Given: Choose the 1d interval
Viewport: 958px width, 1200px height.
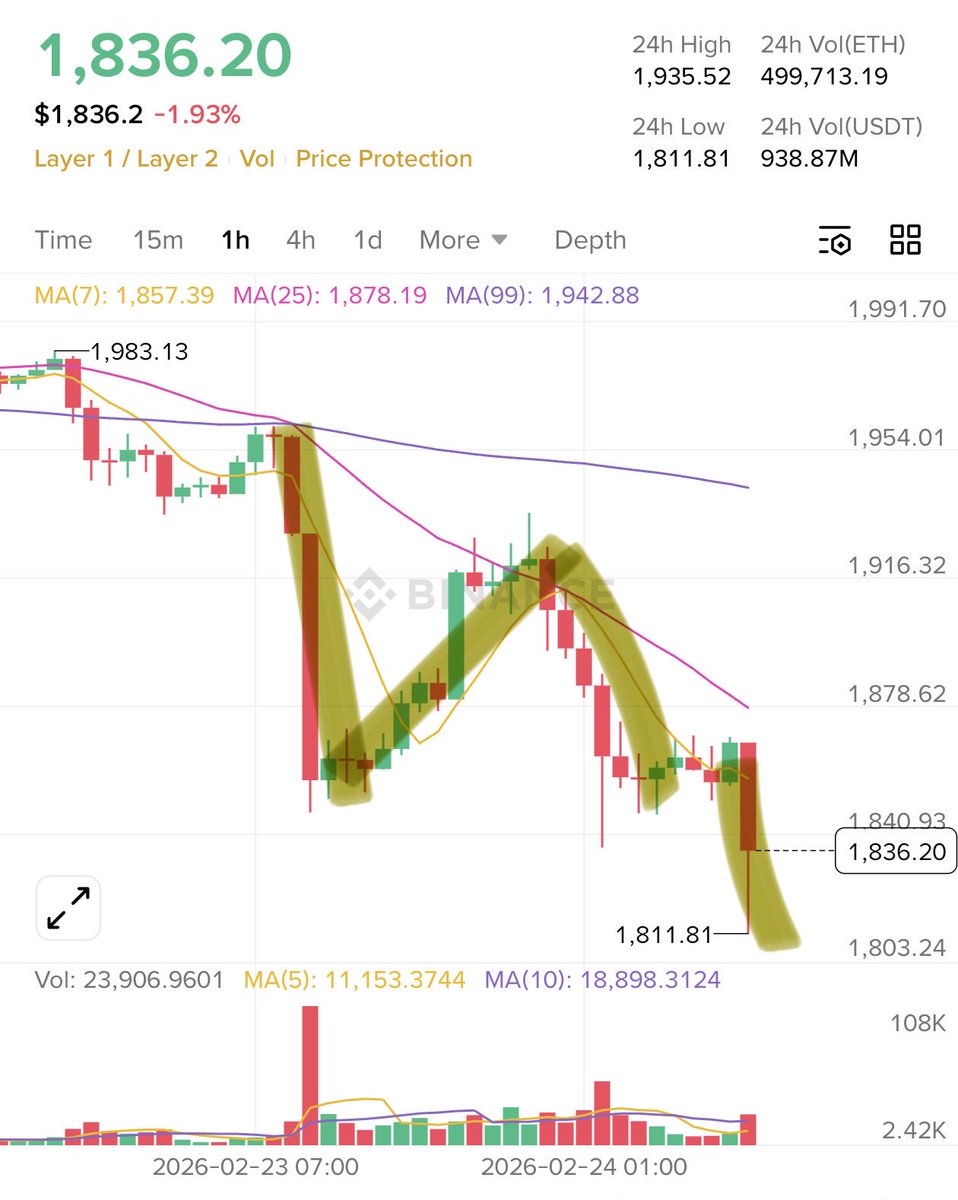Looking at the screenshot, I should pos(368,240).
